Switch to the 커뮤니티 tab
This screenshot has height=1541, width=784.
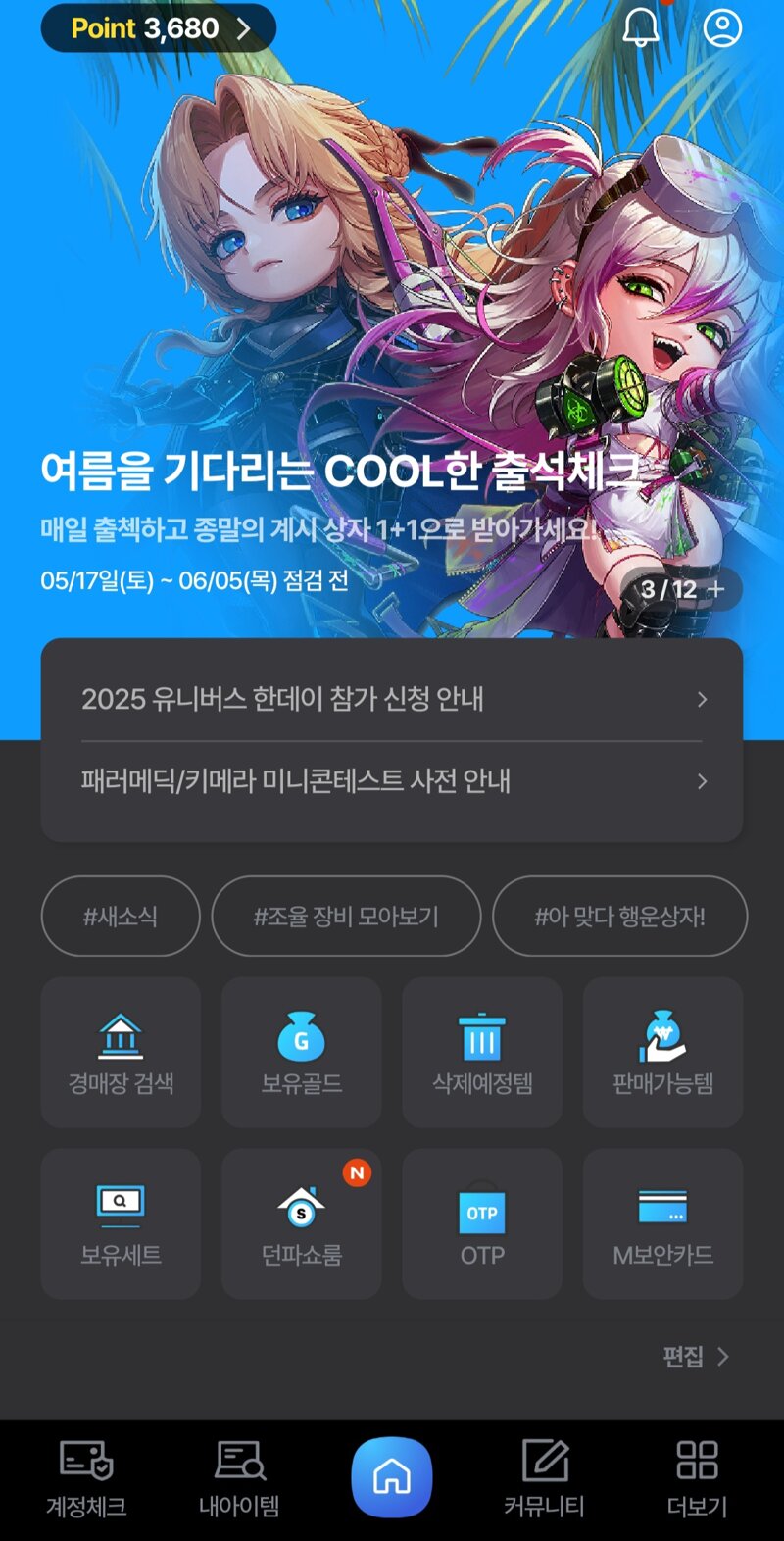[545, 1480]
